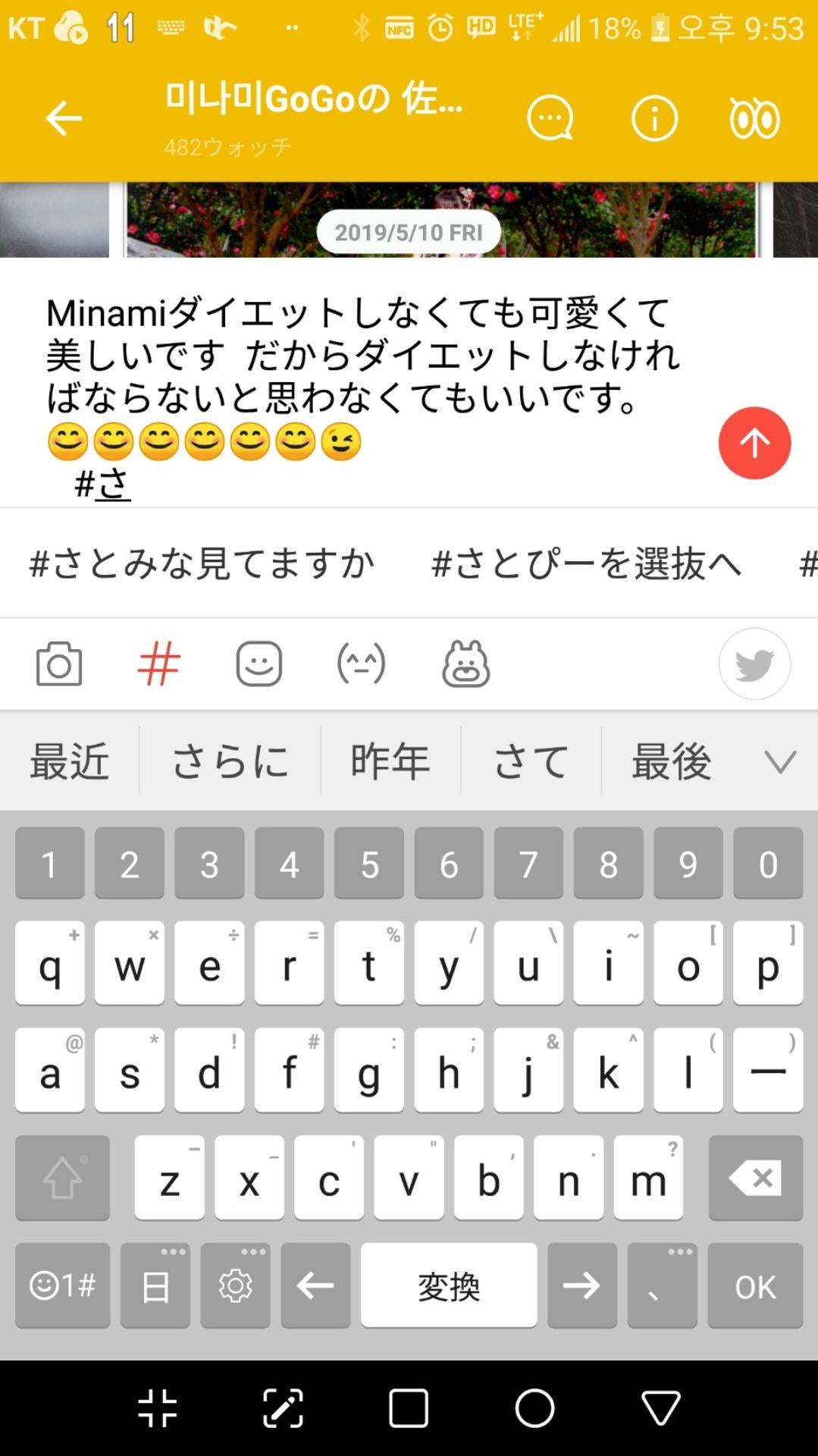Viewport: 818px width, 1456px height.
Task: Open the emoji smiley picker
Action: click(x=259, y=664)
